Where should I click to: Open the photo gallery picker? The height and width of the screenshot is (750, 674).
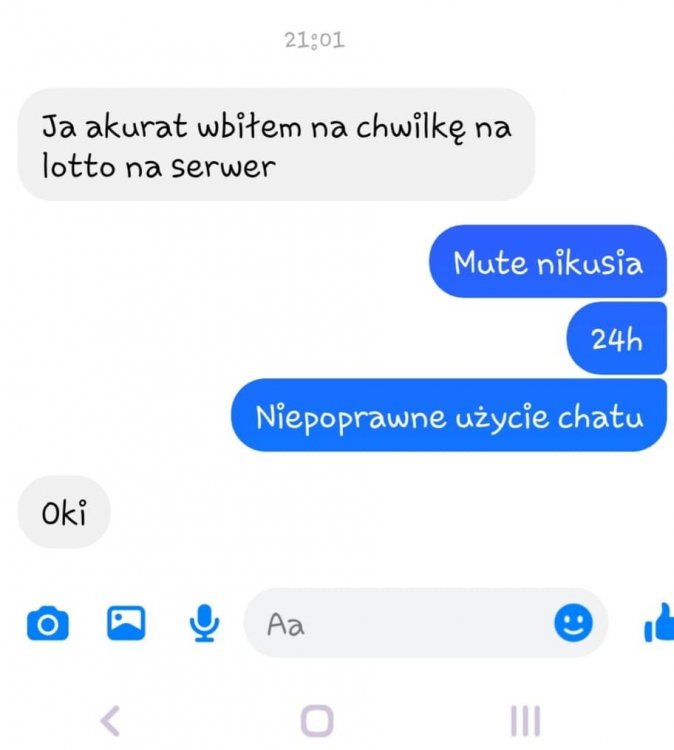point(126,624)
